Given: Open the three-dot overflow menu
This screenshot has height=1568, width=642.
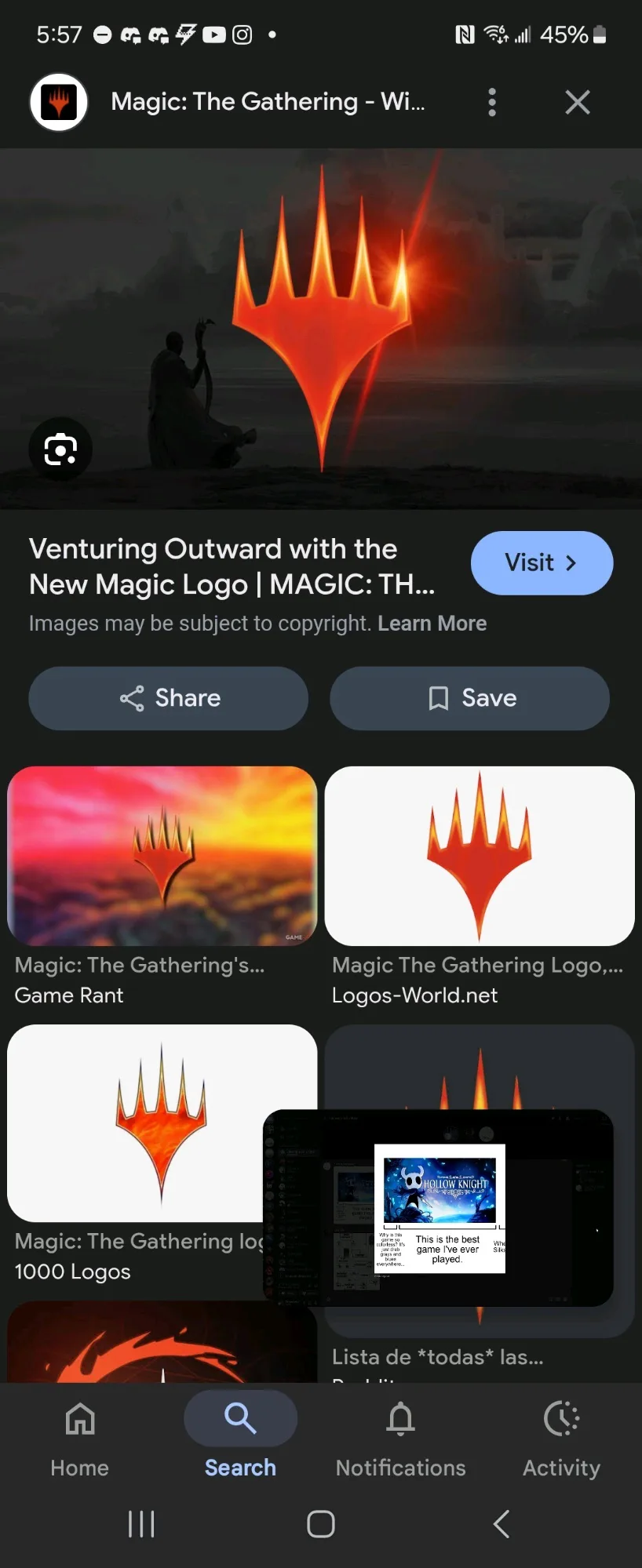Looking at the screenshot, I should point(492,102).
